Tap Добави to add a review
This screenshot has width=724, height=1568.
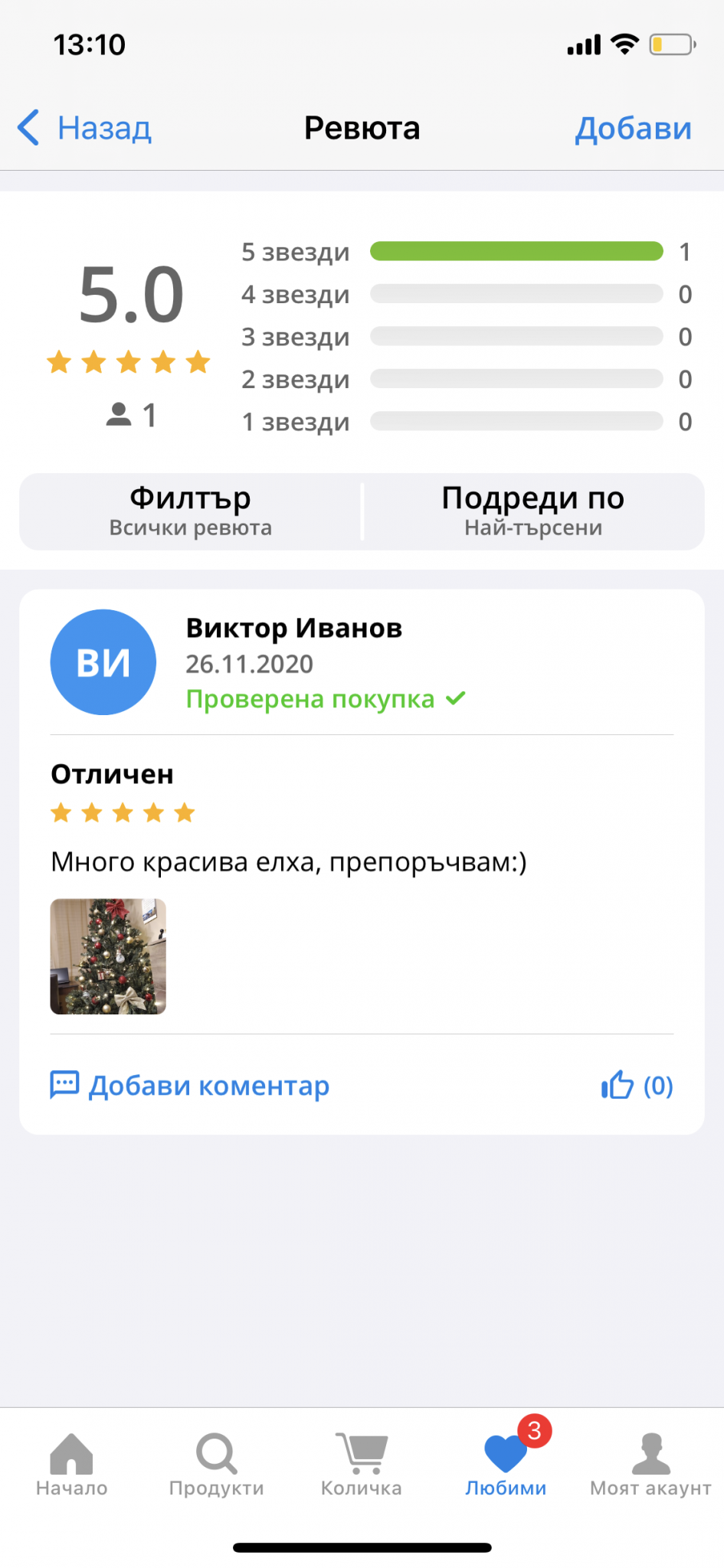click(633, 128)
